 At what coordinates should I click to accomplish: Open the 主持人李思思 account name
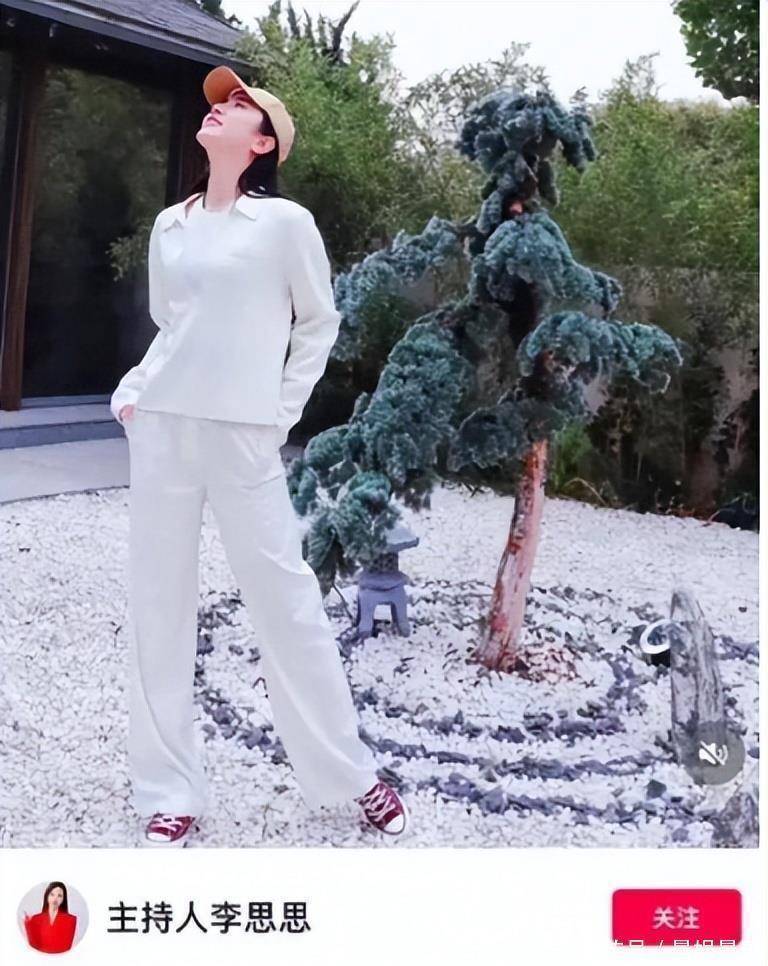(x=208, y=917)
